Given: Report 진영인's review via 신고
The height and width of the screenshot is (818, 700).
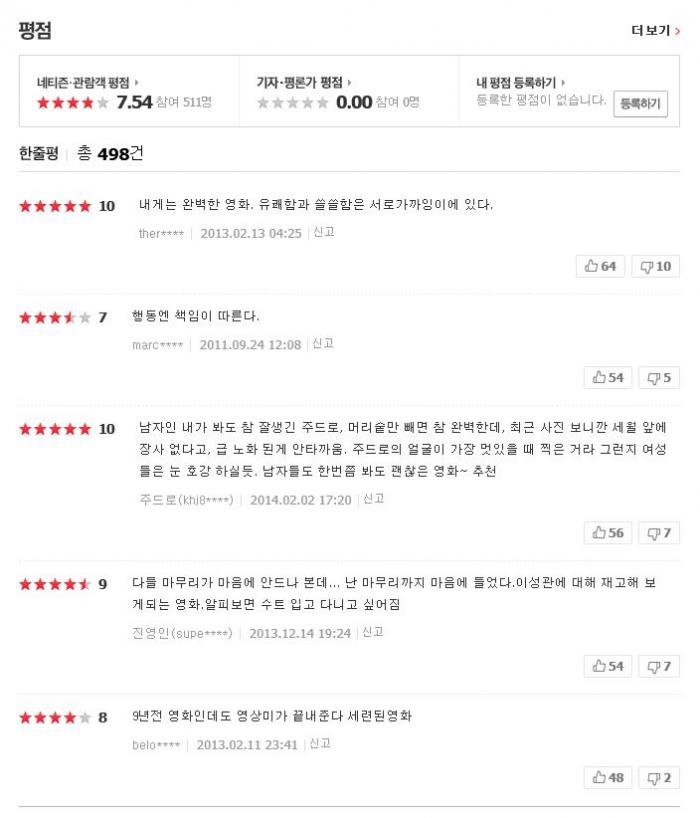Looking at the screenshot, I should pos(373,633).
